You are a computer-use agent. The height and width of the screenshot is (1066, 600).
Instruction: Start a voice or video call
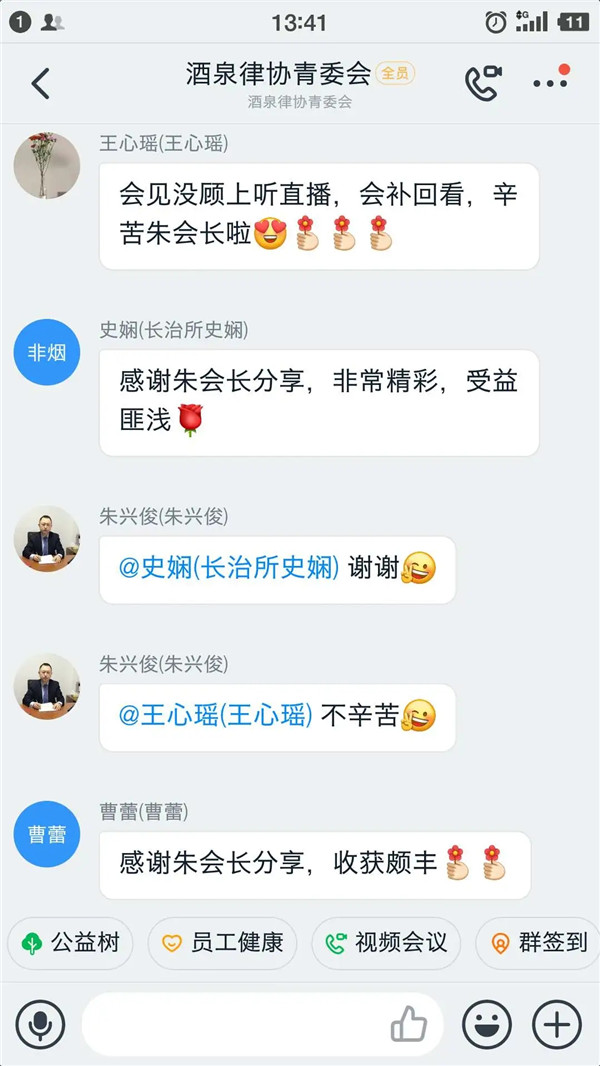[482, 83]
